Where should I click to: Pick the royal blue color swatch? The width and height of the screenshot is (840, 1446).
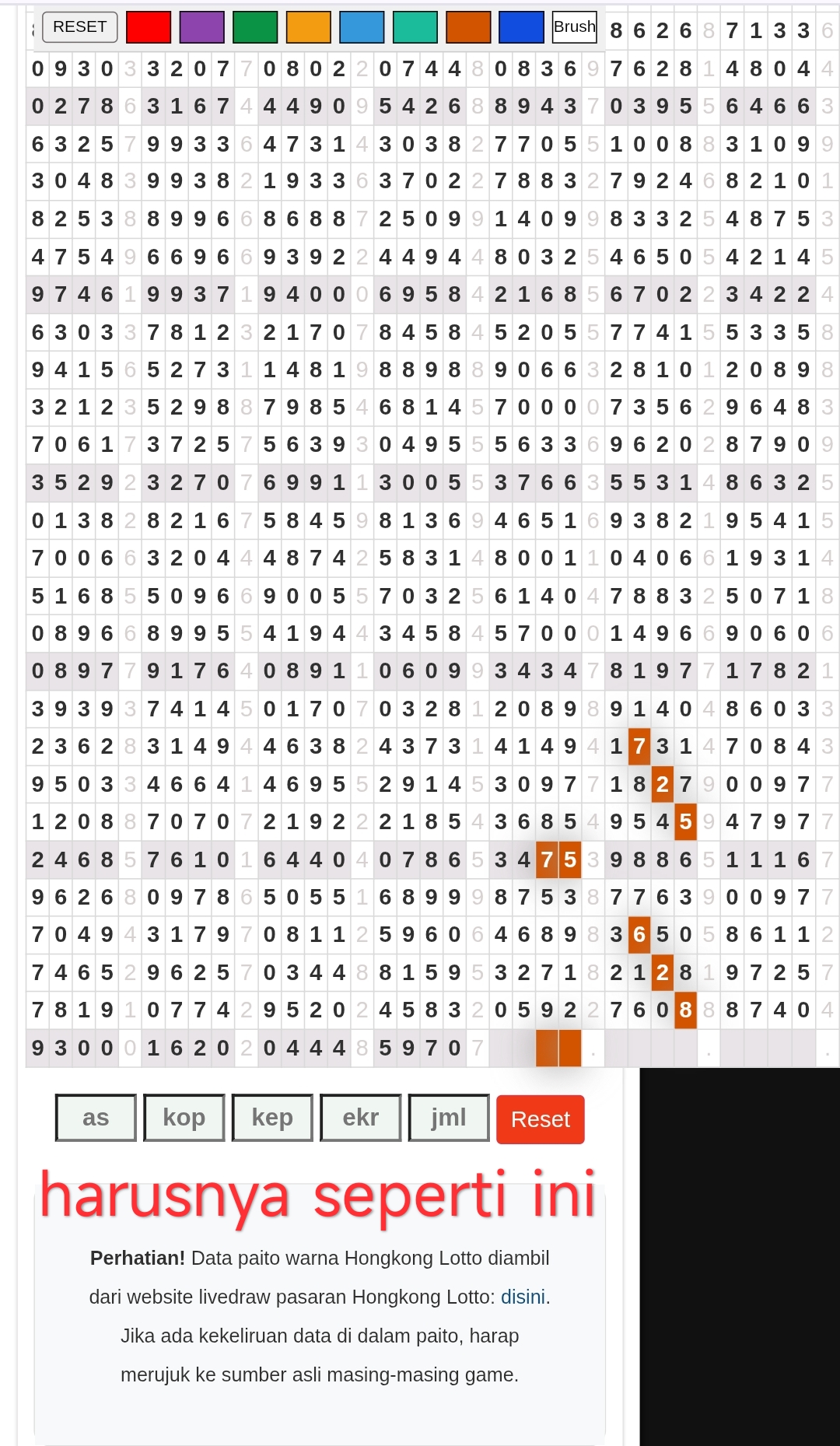[521, 27]
